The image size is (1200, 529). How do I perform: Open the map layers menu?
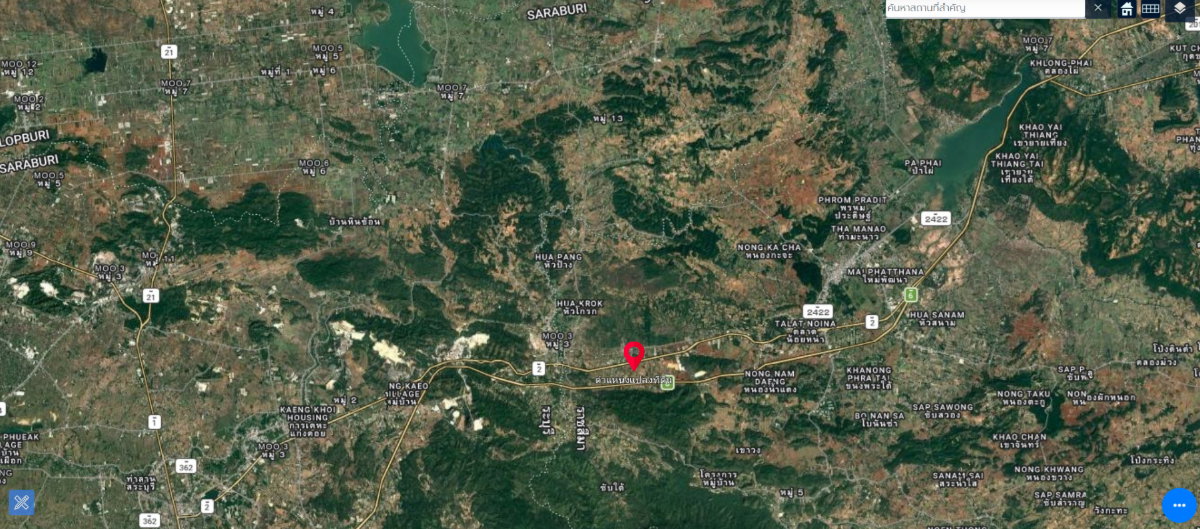coord(1180,8)
